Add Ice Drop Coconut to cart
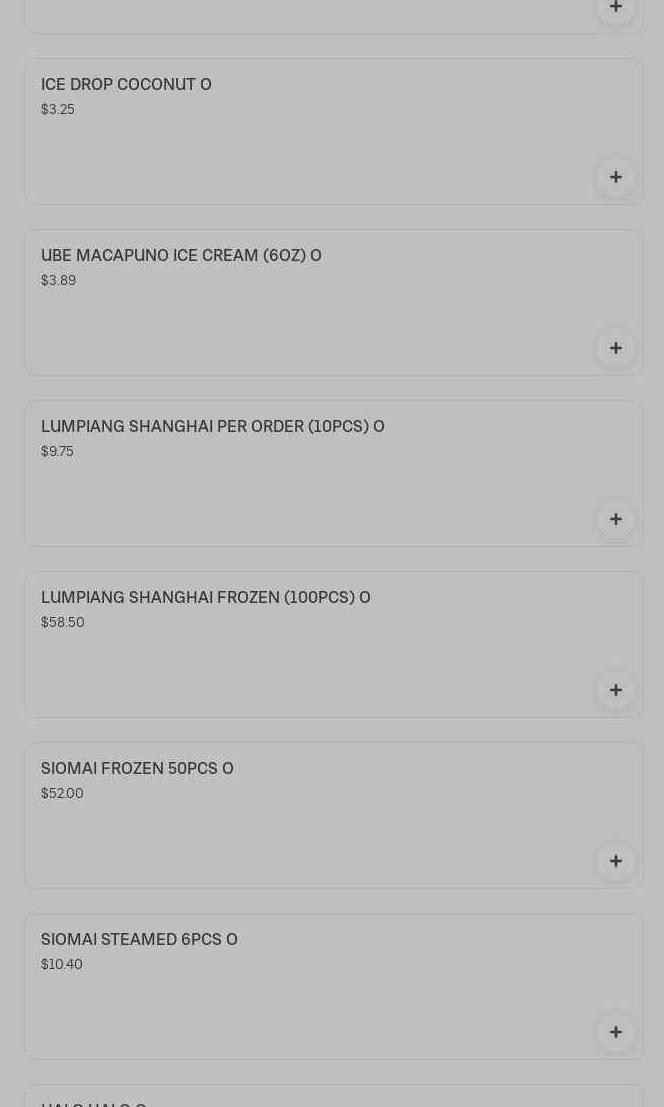 [615, 177]
